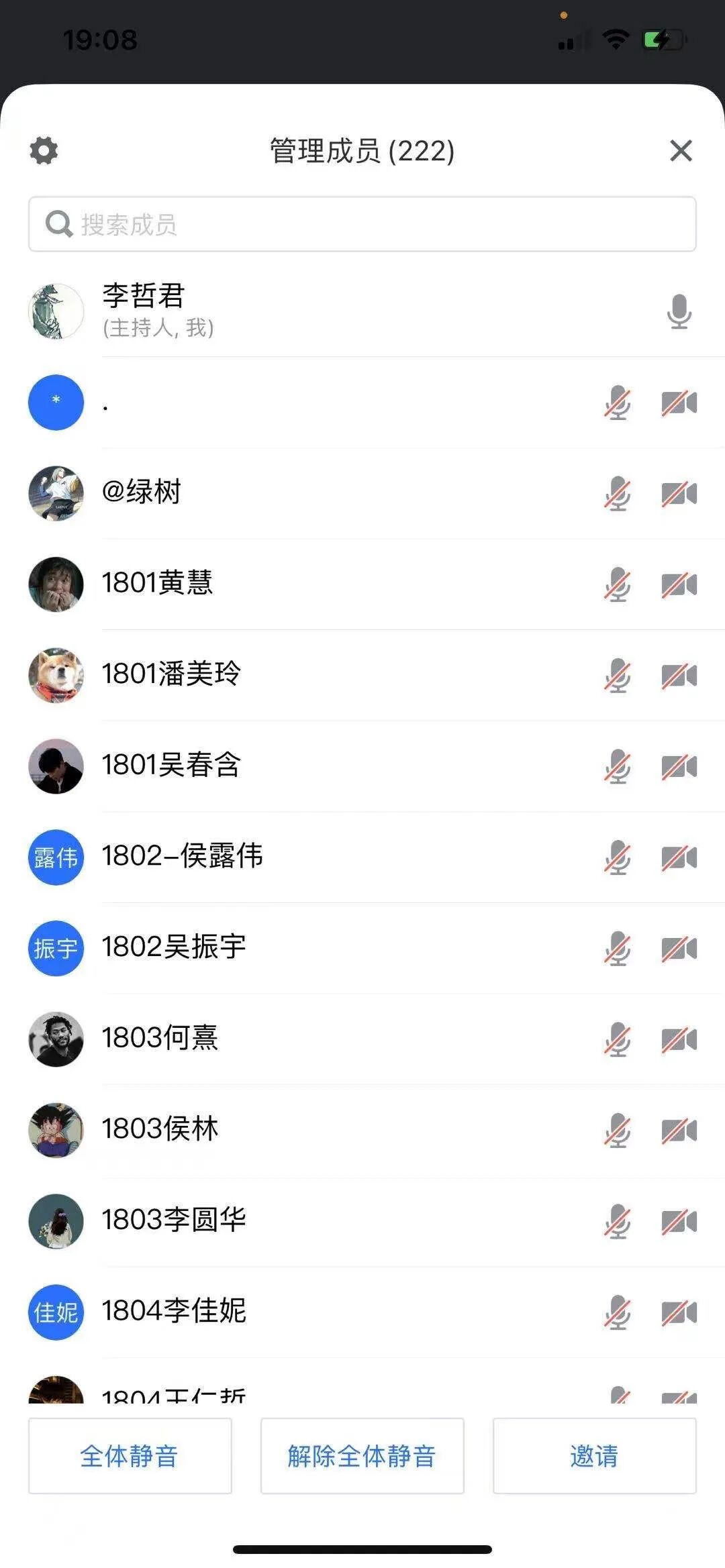Click the 全体静音 mute-all button
Screen dimensions: 725x1568
130,1457
